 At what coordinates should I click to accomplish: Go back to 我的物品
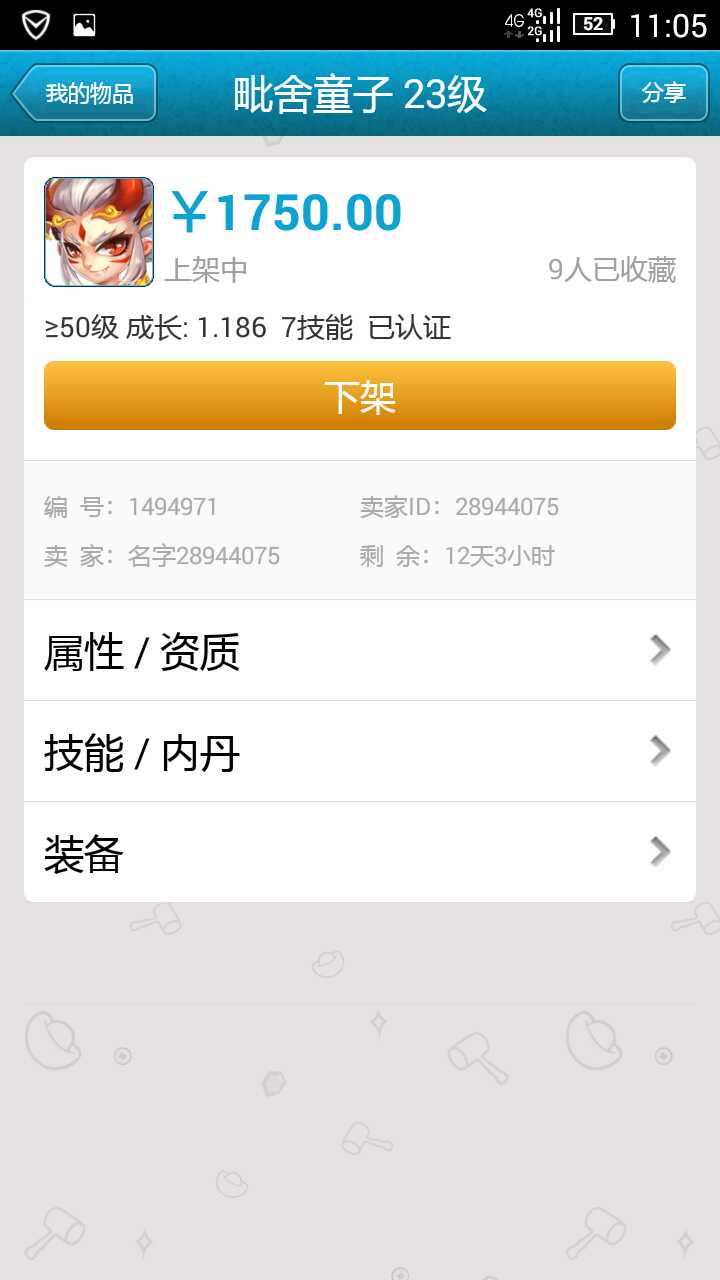86,94
